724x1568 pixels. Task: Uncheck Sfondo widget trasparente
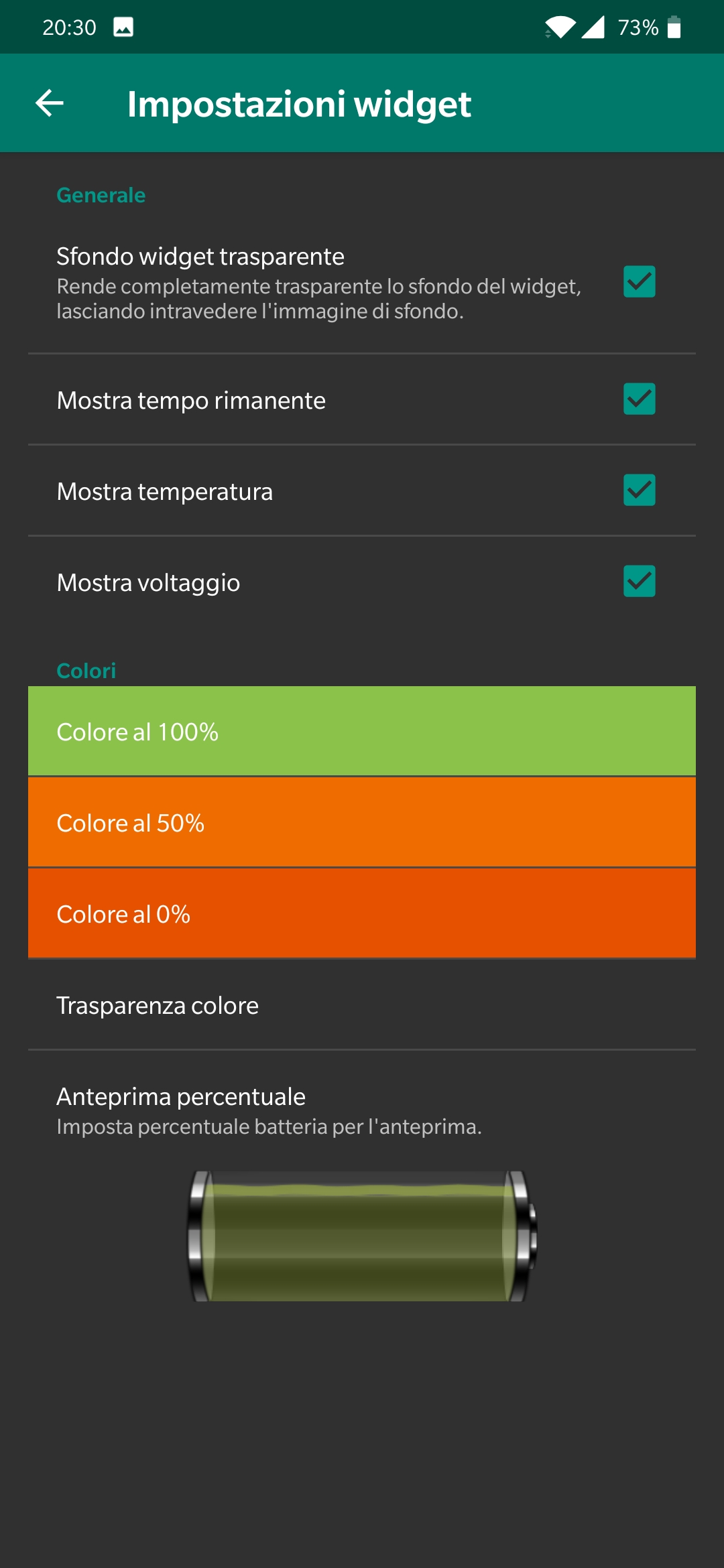[x=639, y=282]
